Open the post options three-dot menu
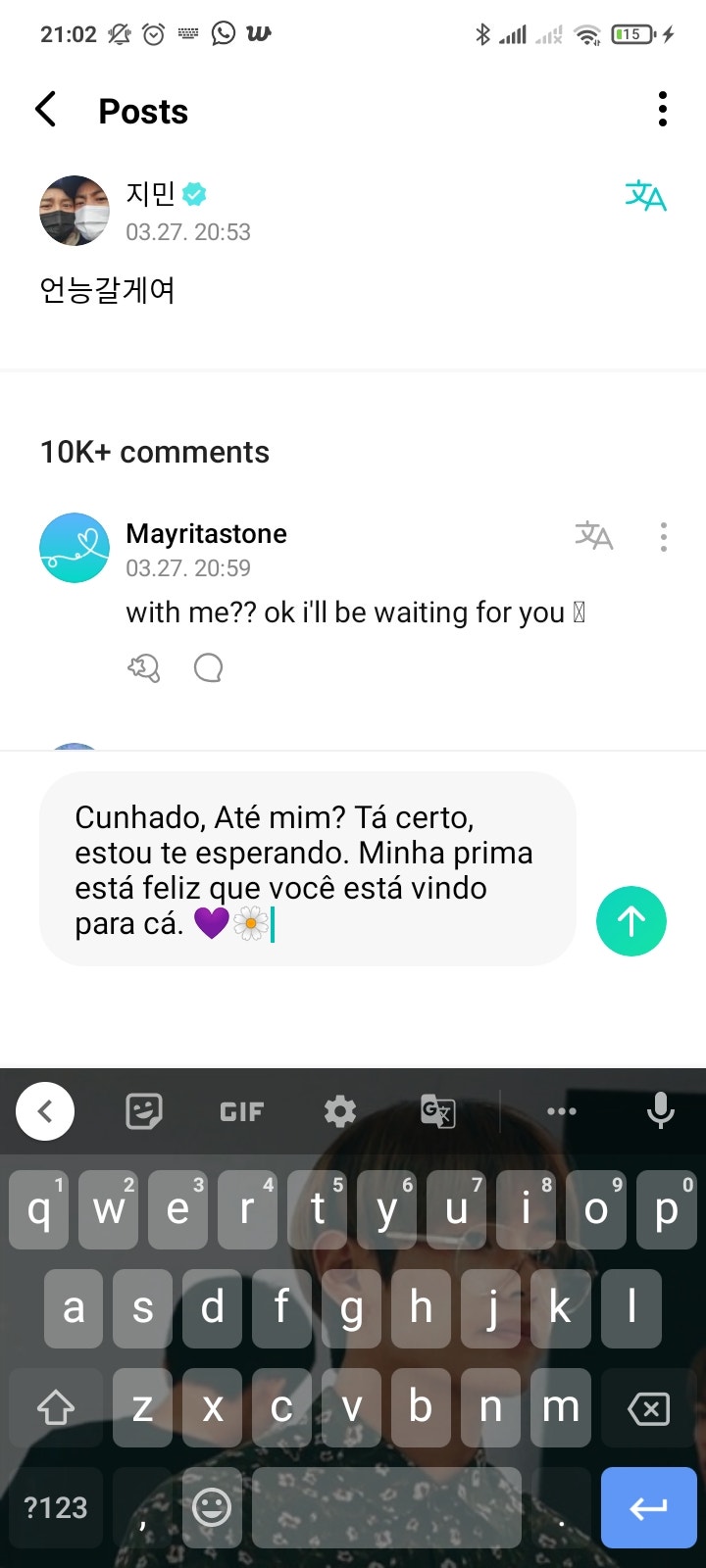This screenshot has width=706, height=1568. pos(663,110)
